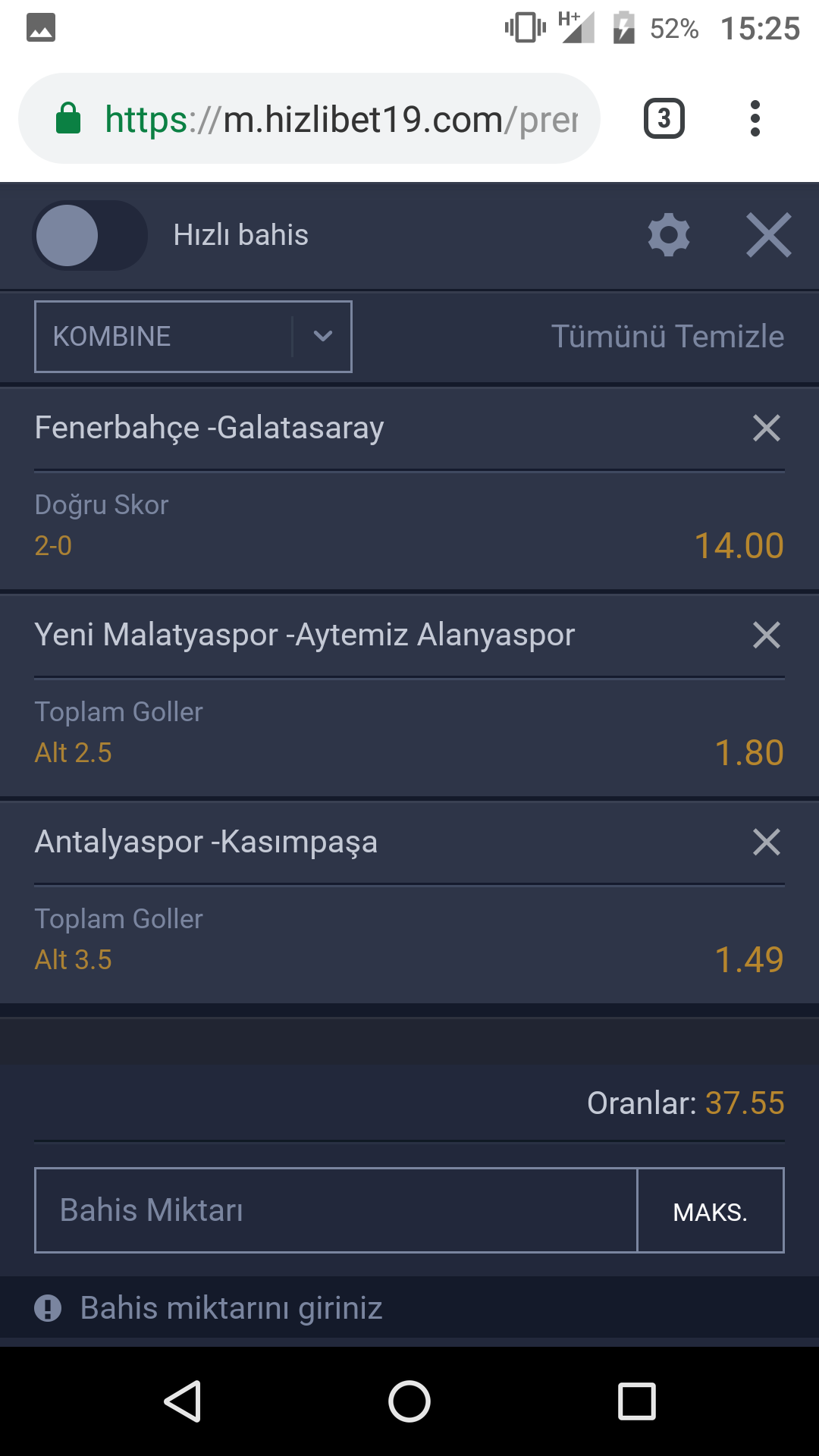The height and width of the screenshot is (1456, 819).
Task: Remove the Antalyaspor-Kasımpaşa selection
Action: (x=767, y=842)
